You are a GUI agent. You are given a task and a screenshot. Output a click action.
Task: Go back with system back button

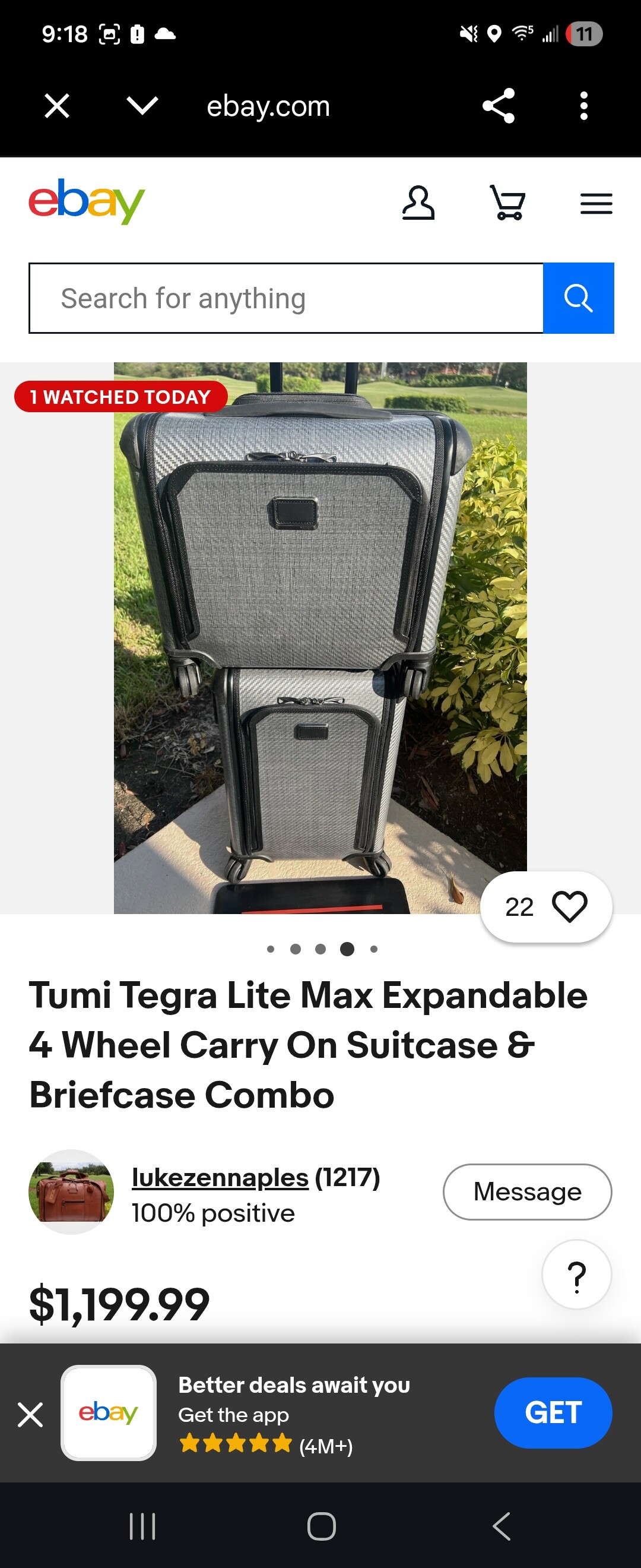(501, 1526)
